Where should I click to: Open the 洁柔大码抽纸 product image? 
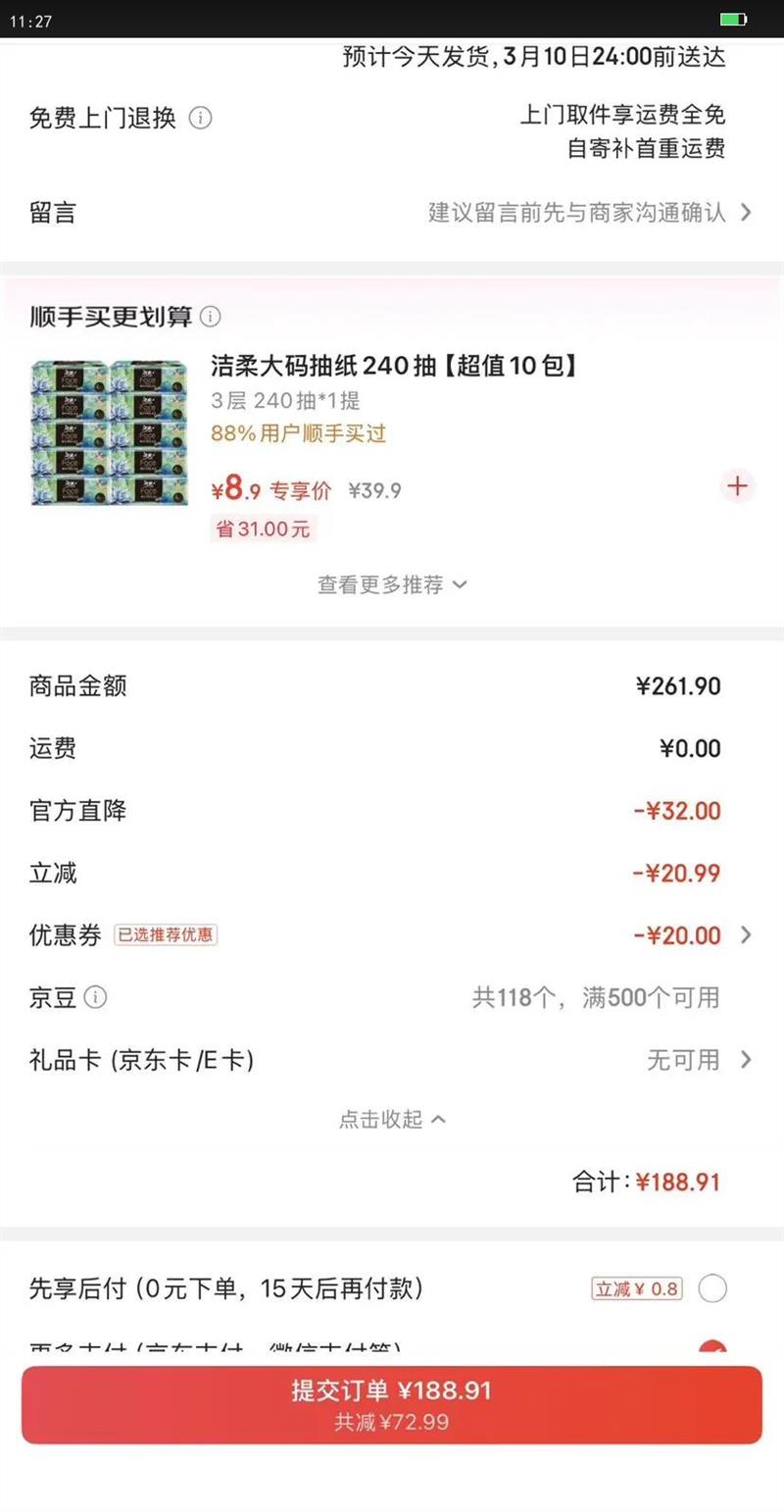point(109,432)
